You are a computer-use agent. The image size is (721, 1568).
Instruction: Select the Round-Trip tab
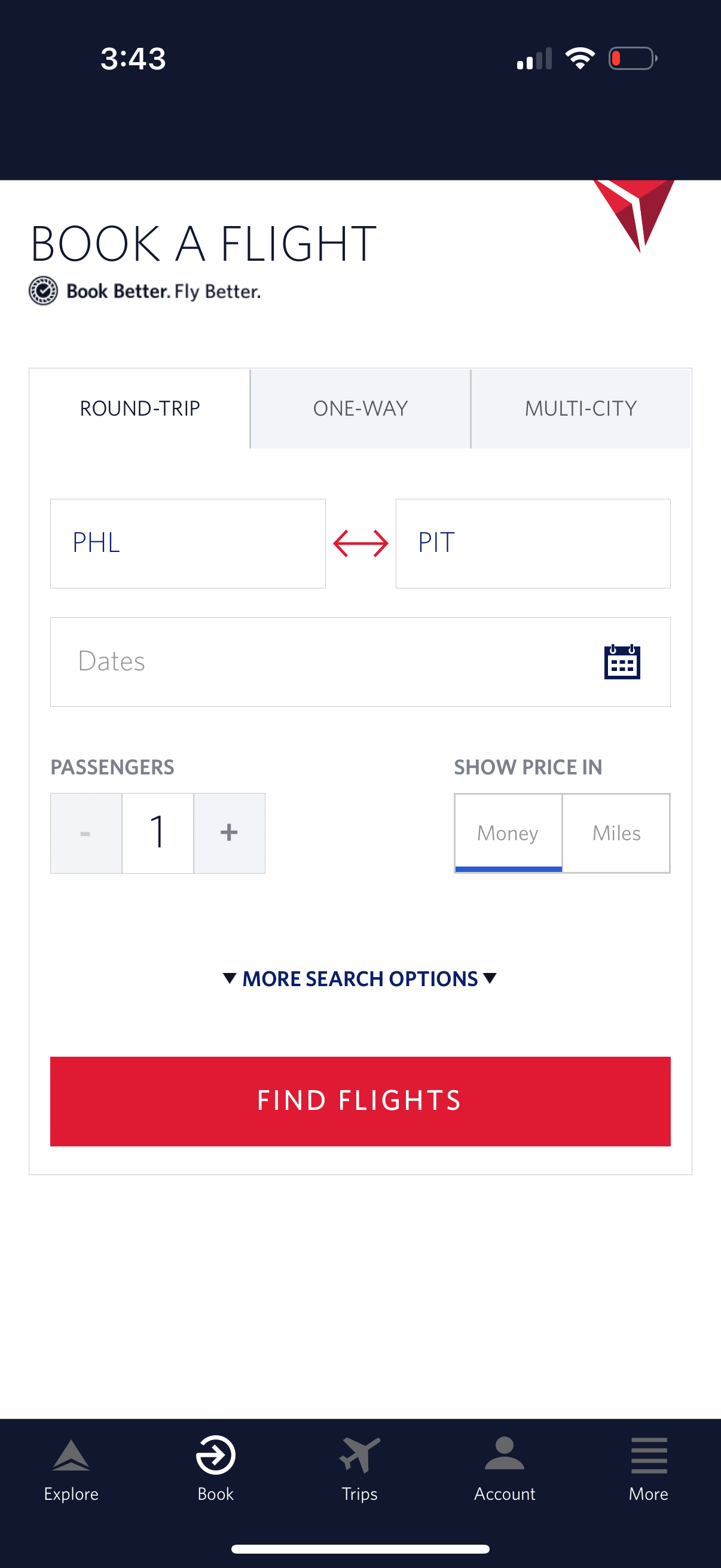click(x=139, y=408)
